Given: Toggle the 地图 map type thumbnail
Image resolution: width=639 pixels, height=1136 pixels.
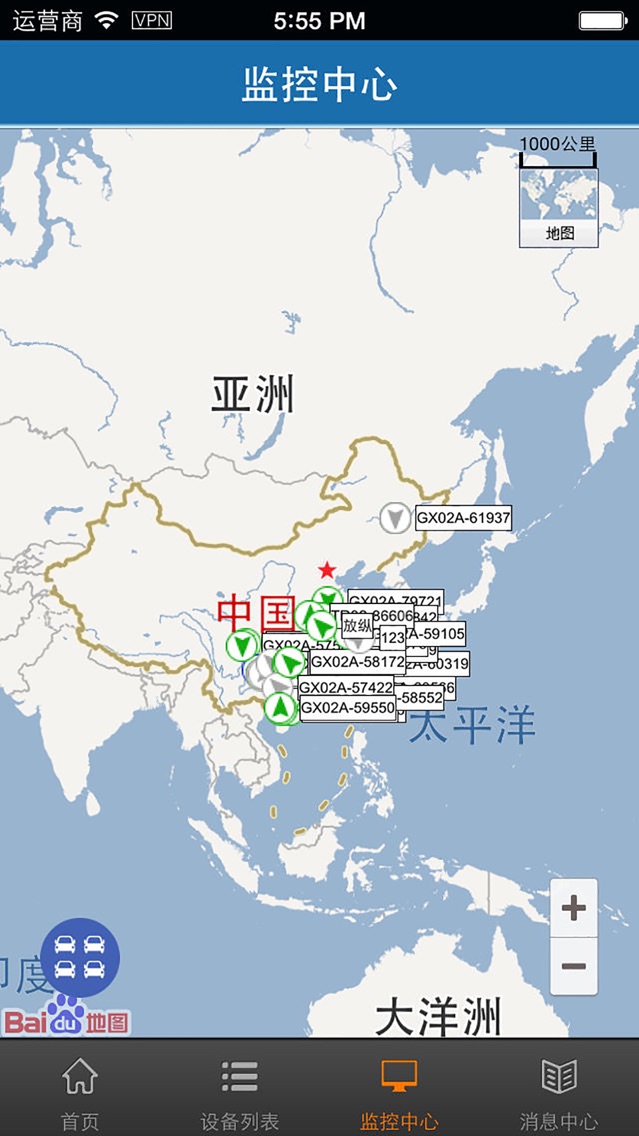Looking at the screenshot, I should (559, 208).
